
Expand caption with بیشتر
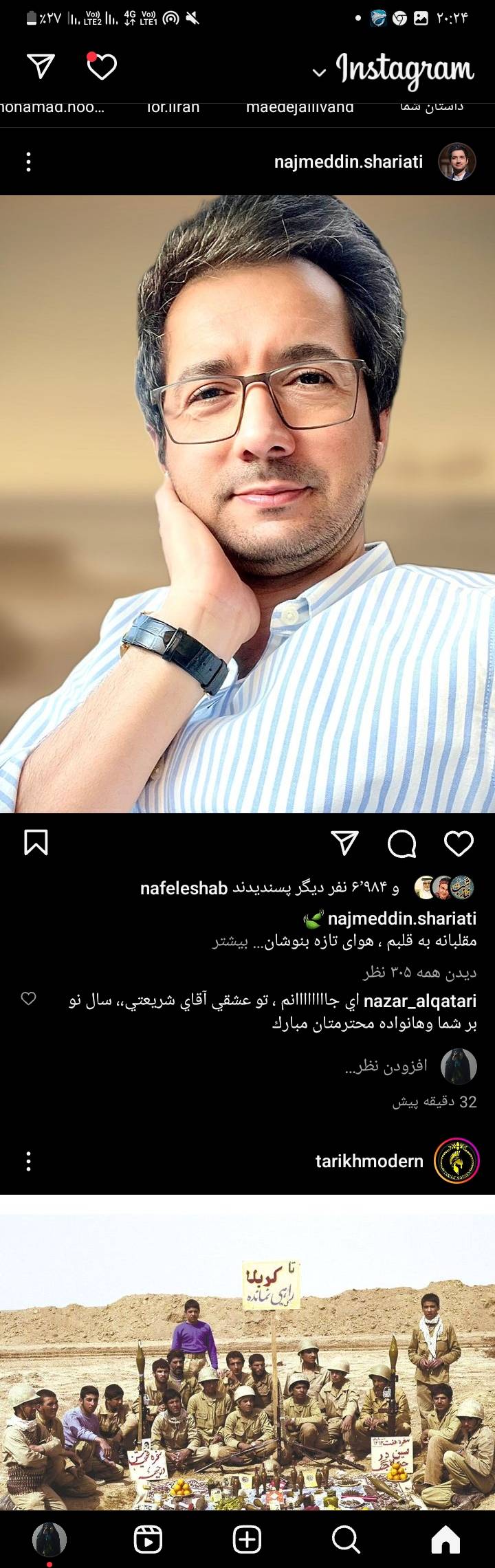[x=228, y=942]
